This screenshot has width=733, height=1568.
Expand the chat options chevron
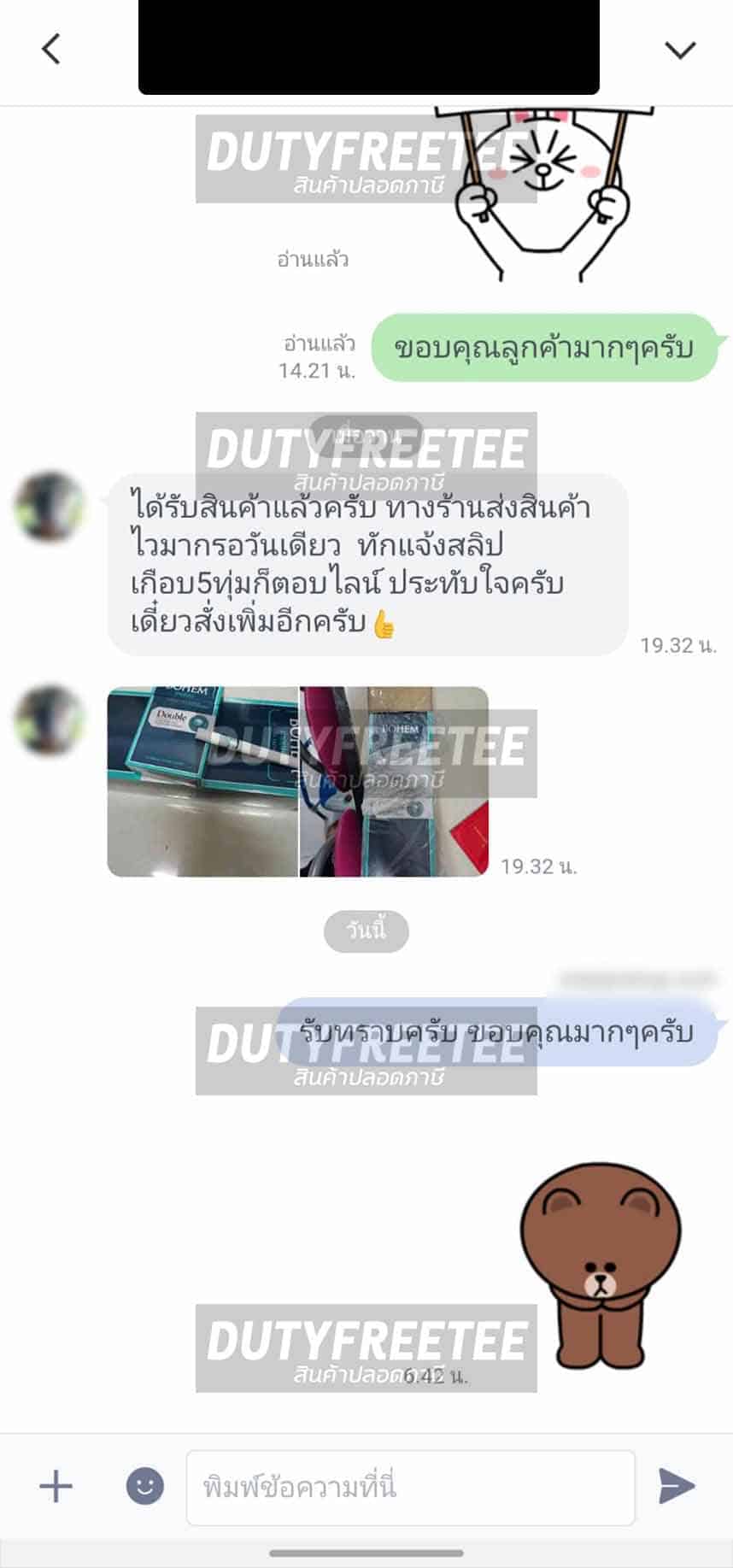pos(680,50)
